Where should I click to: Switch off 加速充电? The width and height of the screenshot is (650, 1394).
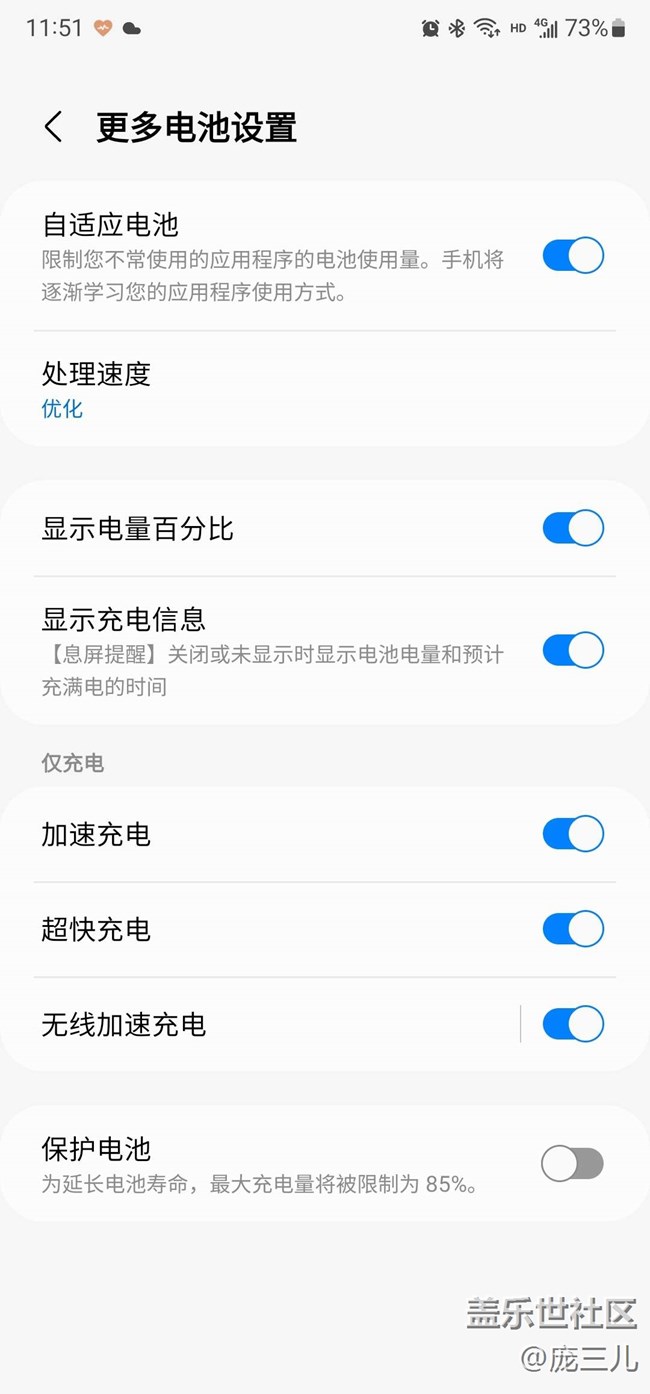click(573, 834)
